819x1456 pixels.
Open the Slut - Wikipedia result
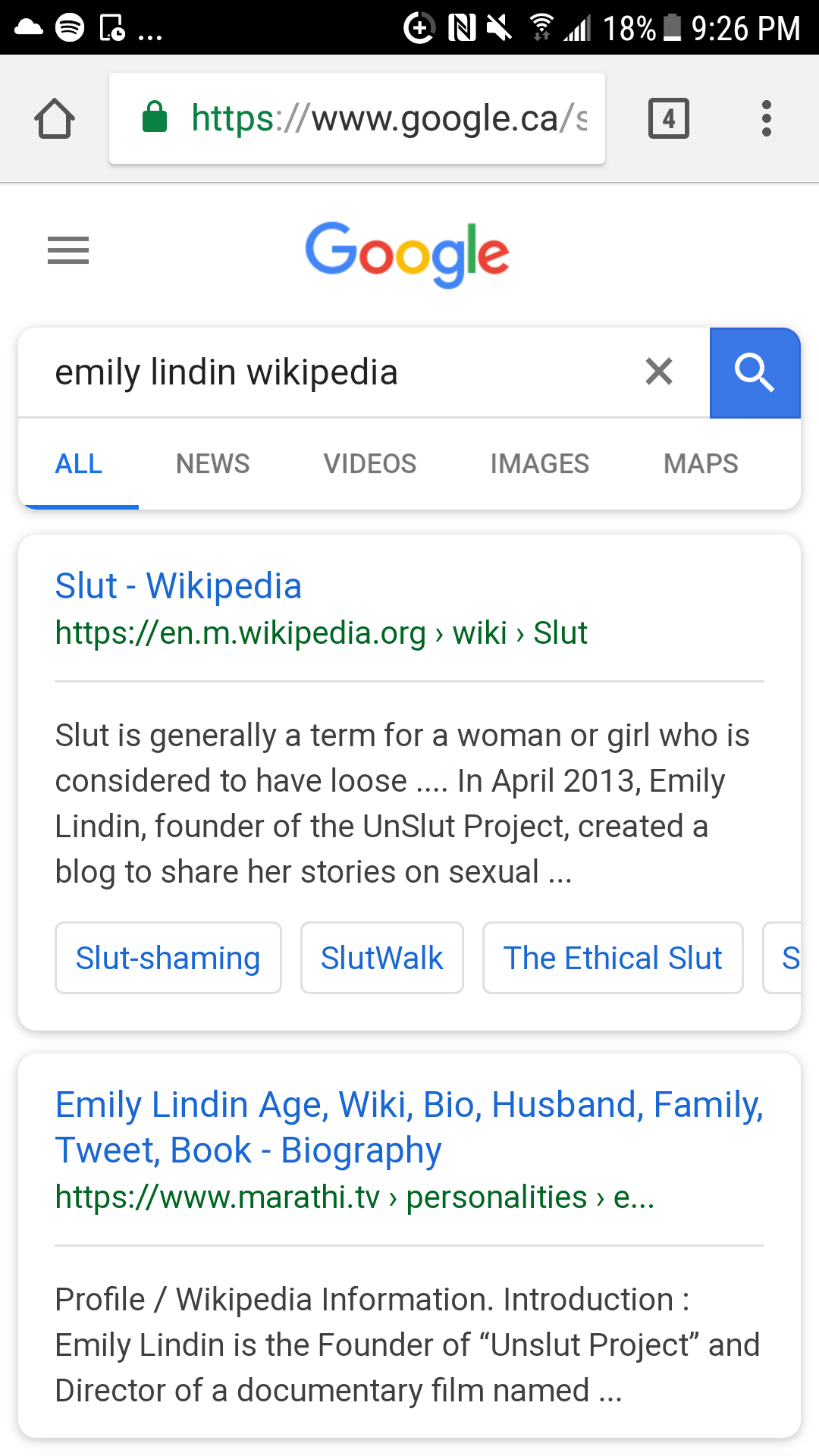[179, 586]
